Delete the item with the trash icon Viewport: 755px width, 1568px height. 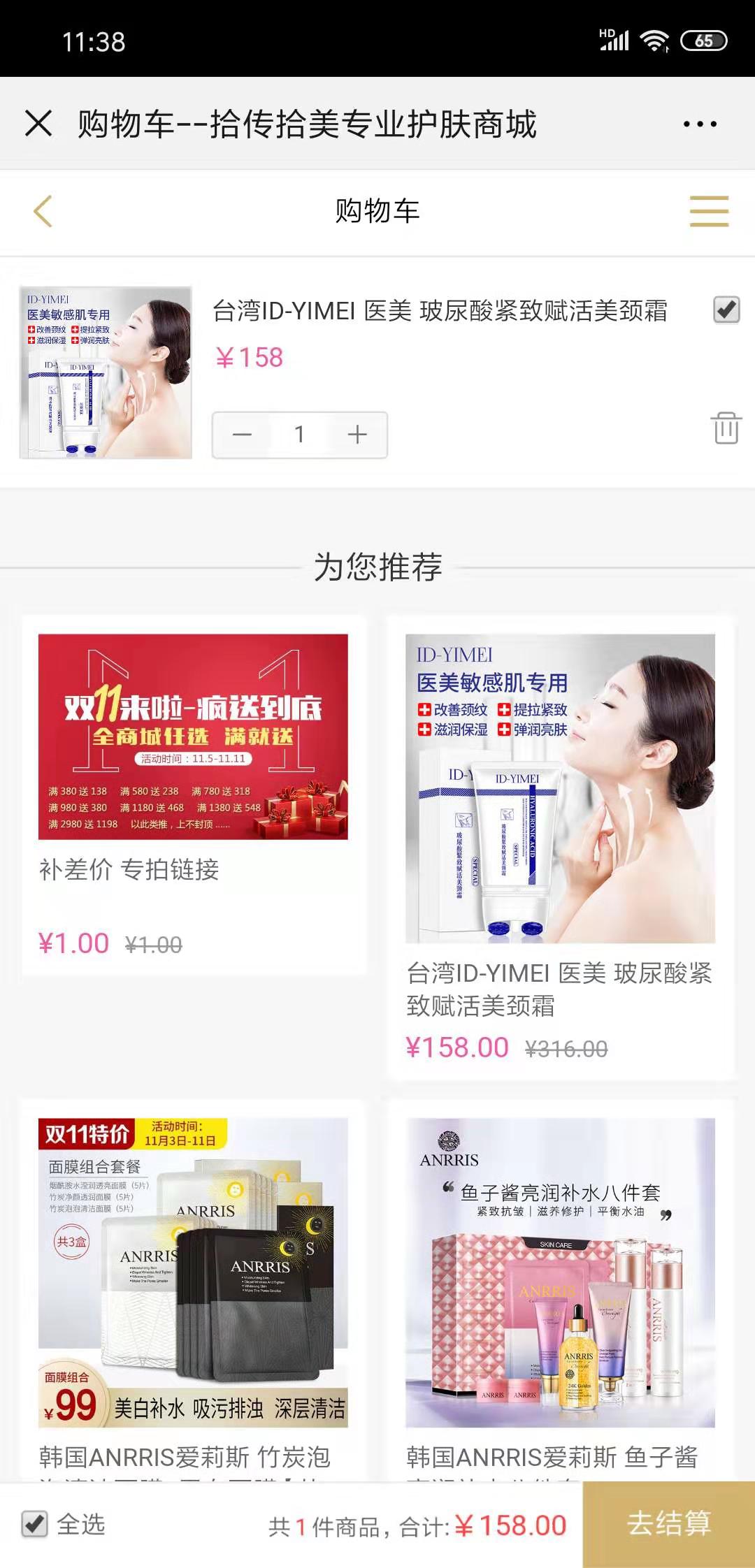coord(726,427)
